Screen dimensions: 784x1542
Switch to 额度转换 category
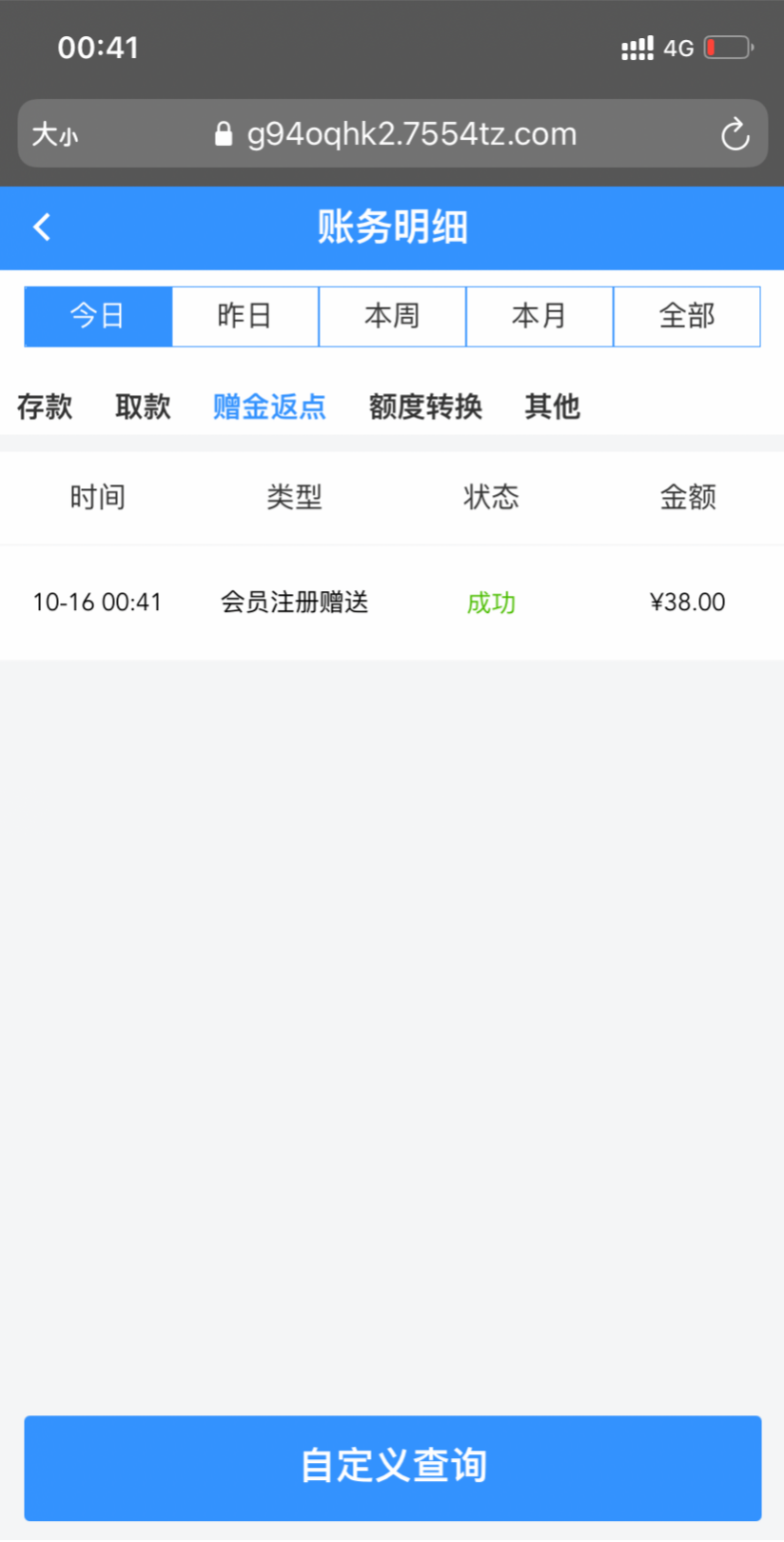click(x=425, y=406)
